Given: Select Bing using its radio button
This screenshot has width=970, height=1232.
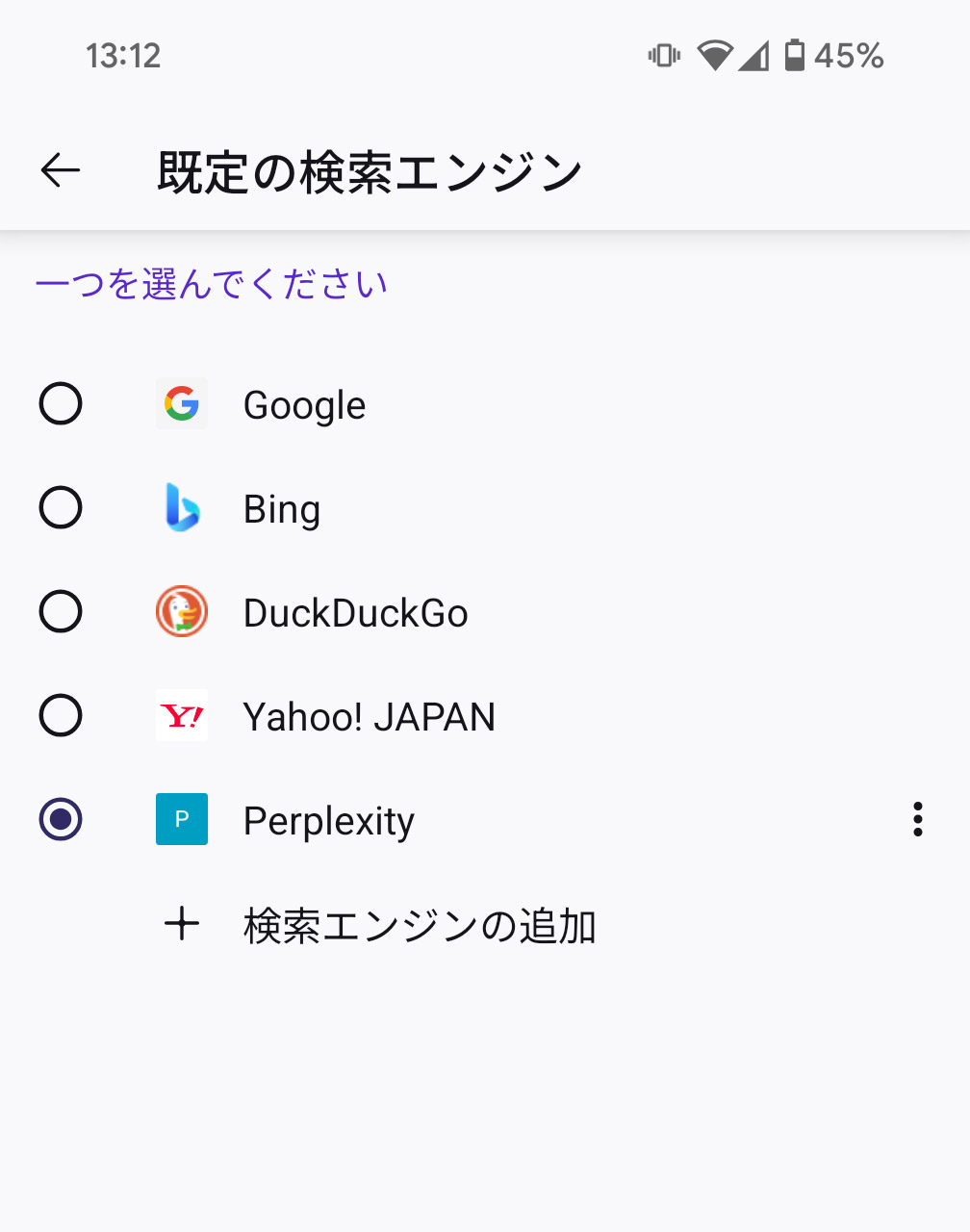Looking at the screenshot, I should [x=60, y=508].
